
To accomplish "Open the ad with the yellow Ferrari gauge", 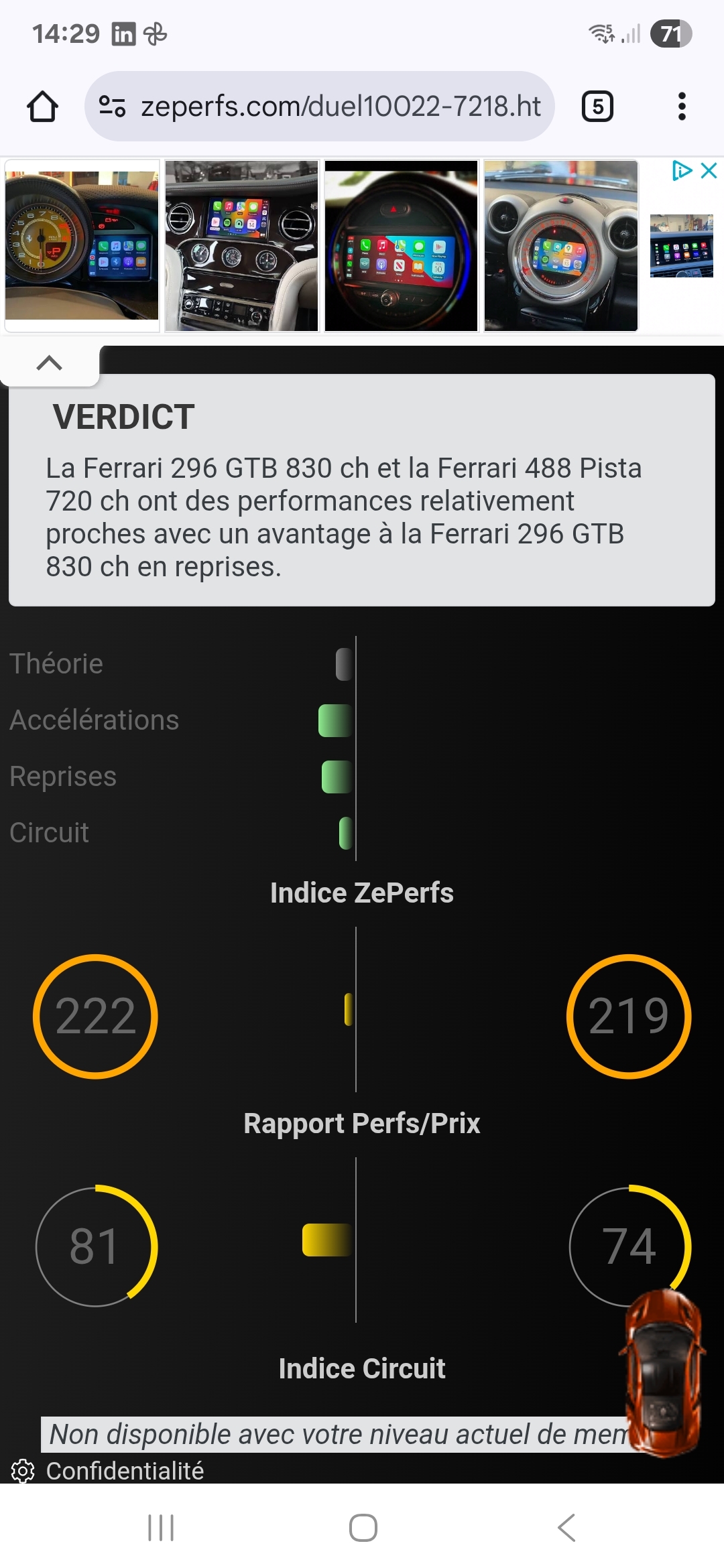I will [x=82, y=245].
